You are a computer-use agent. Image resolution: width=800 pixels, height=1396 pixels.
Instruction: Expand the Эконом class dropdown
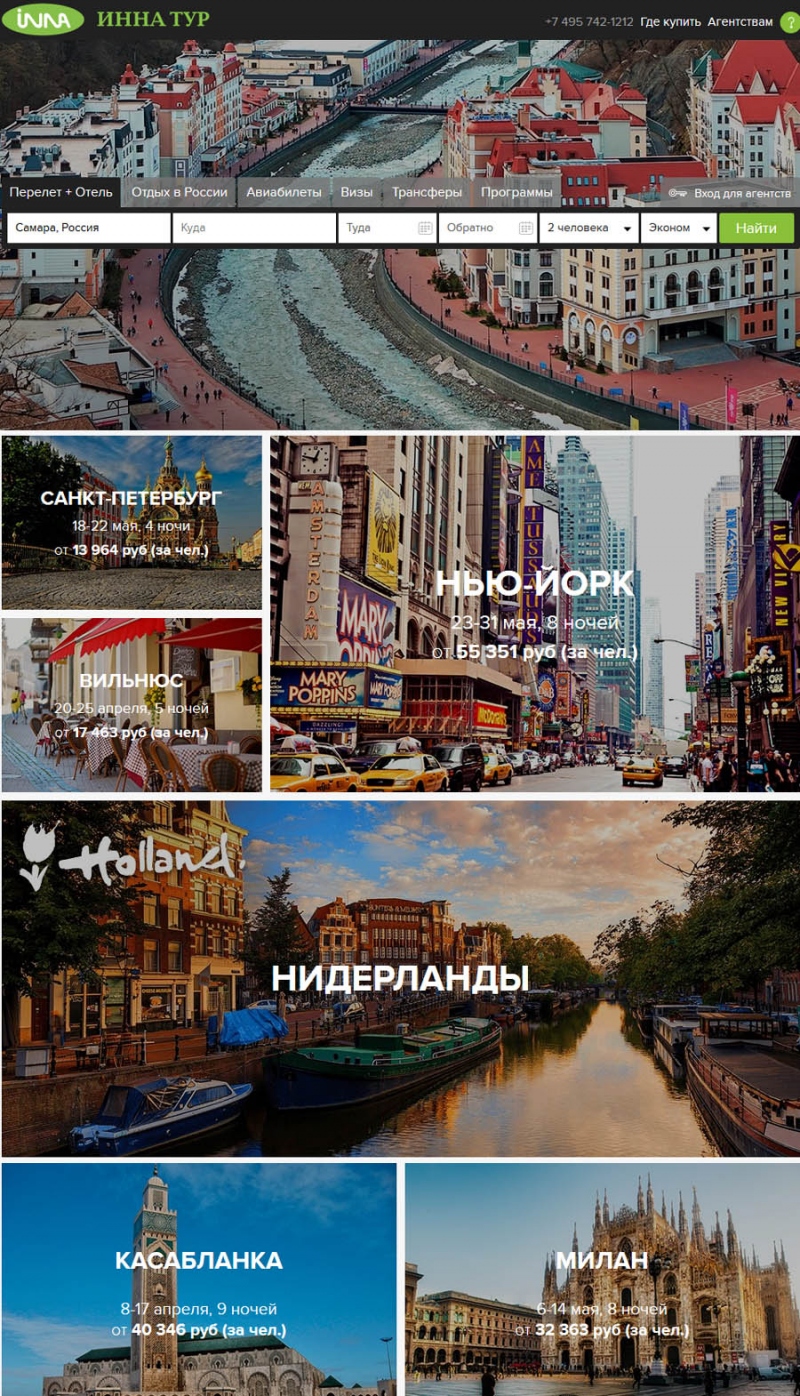[x=679, y=228]
